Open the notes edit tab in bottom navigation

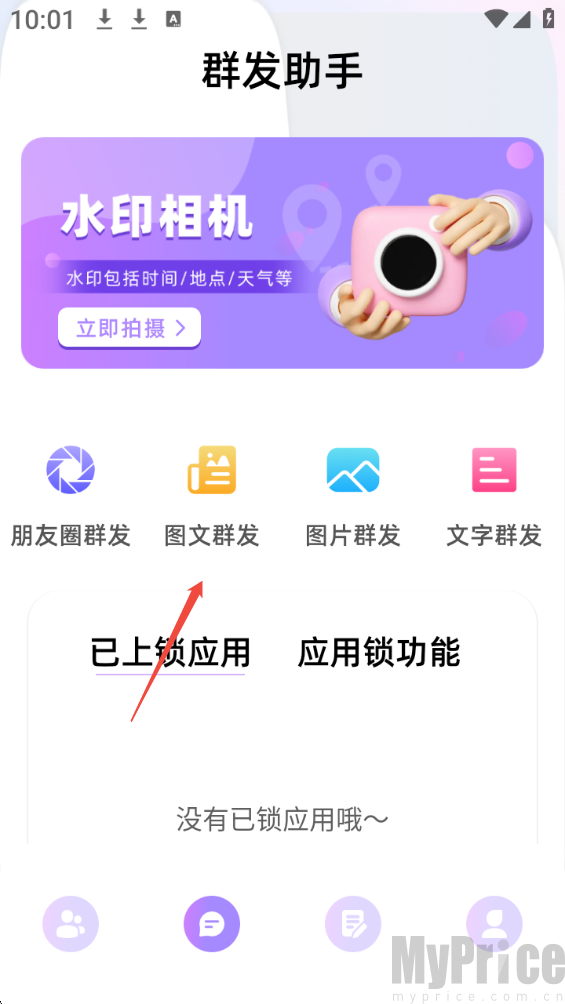tap(353, 924)
